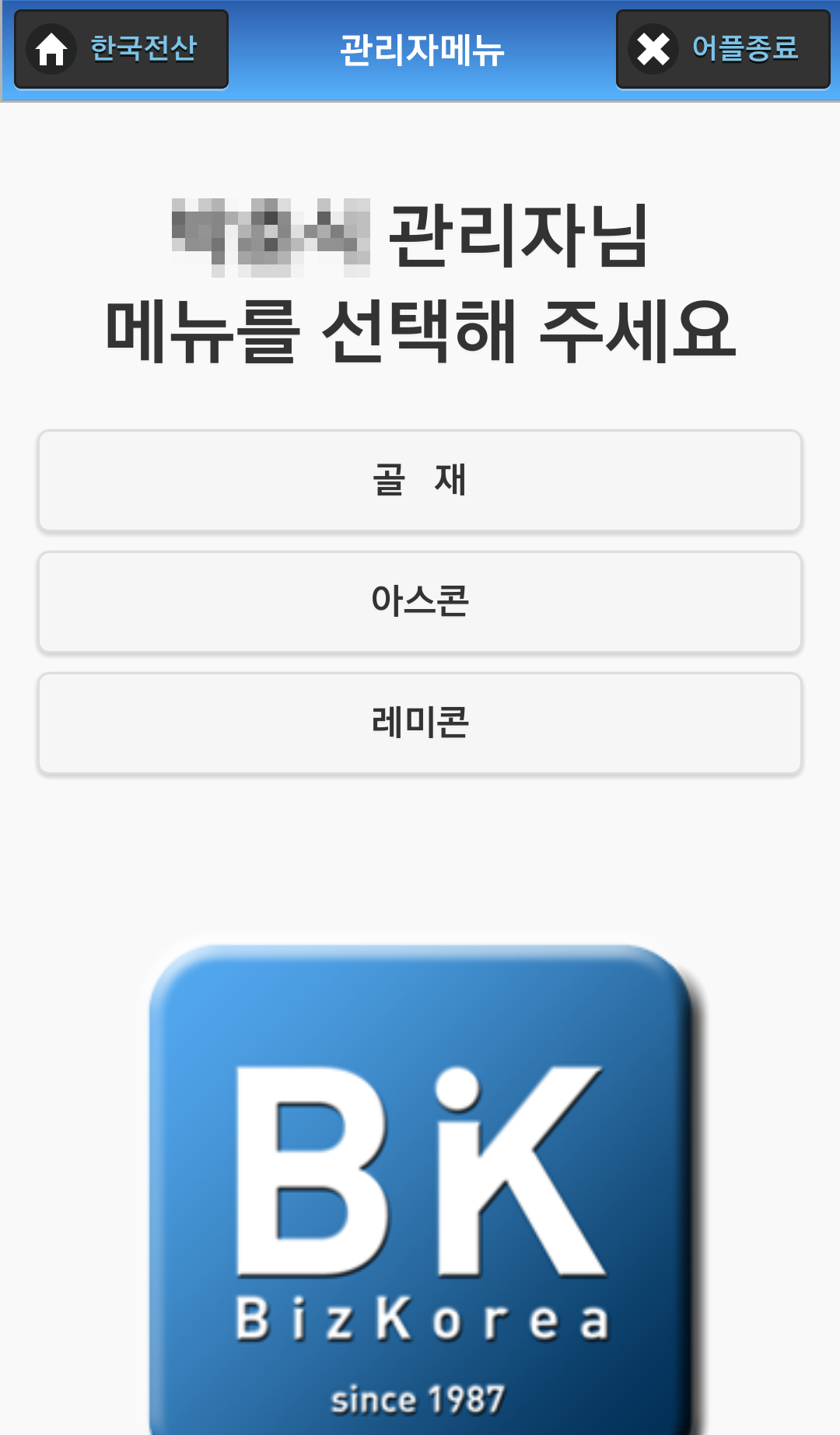Open the 아스콘 menu

(x=420, y=602)
